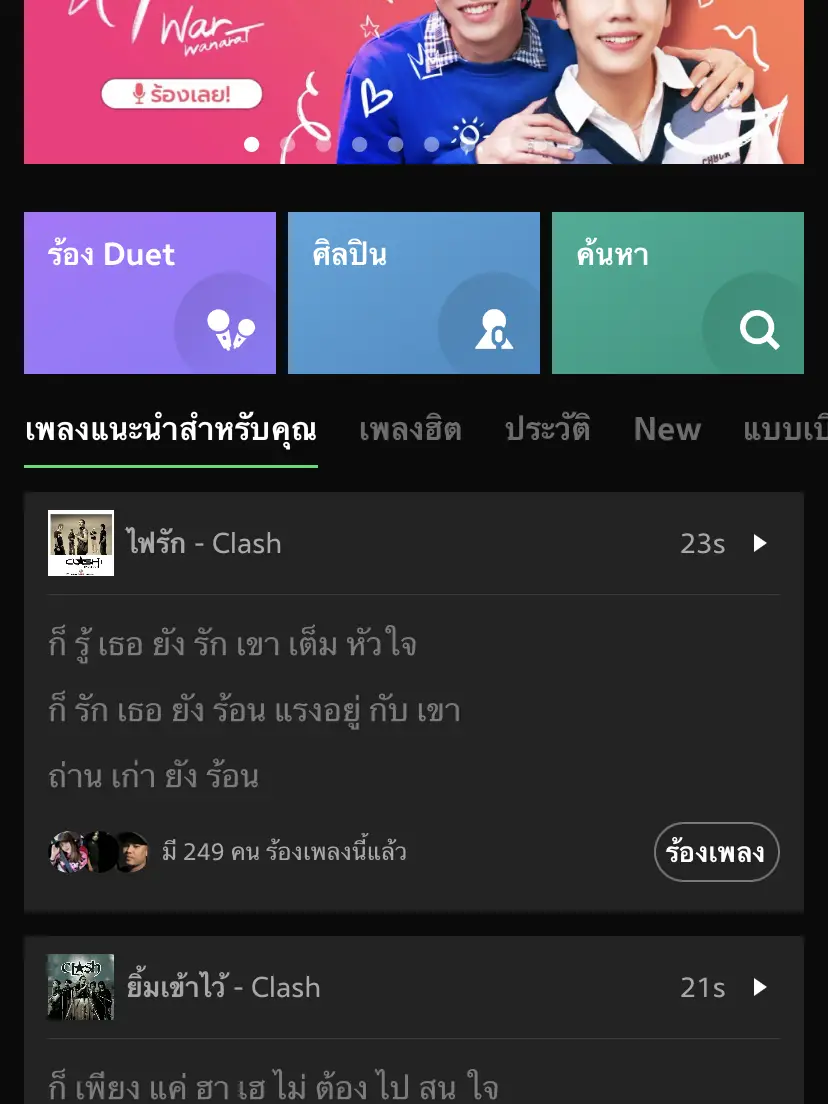Image resolution: width=828 pixels, height=1104 pixels.
Task: Click the third singer avatar under ไฟรัก lyrics
Action: pos(132,852)
